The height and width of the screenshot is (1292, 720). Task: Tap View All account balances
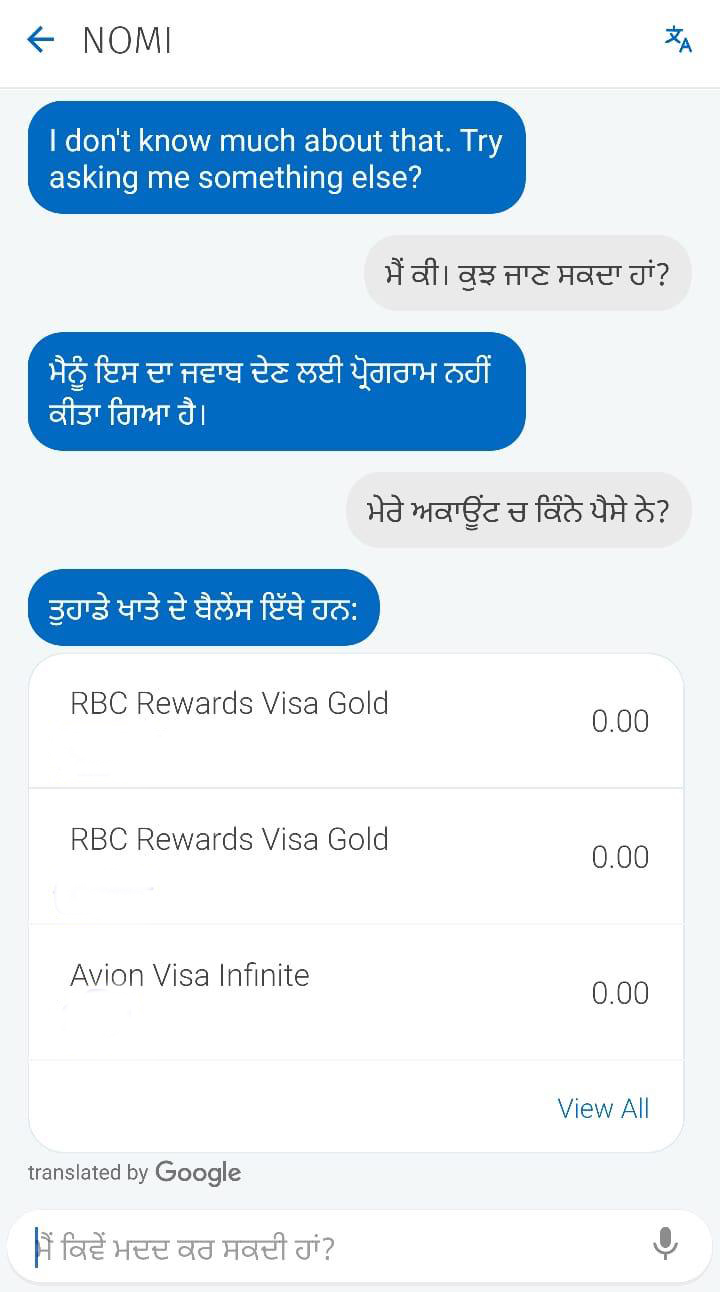tap(603, 1108)
